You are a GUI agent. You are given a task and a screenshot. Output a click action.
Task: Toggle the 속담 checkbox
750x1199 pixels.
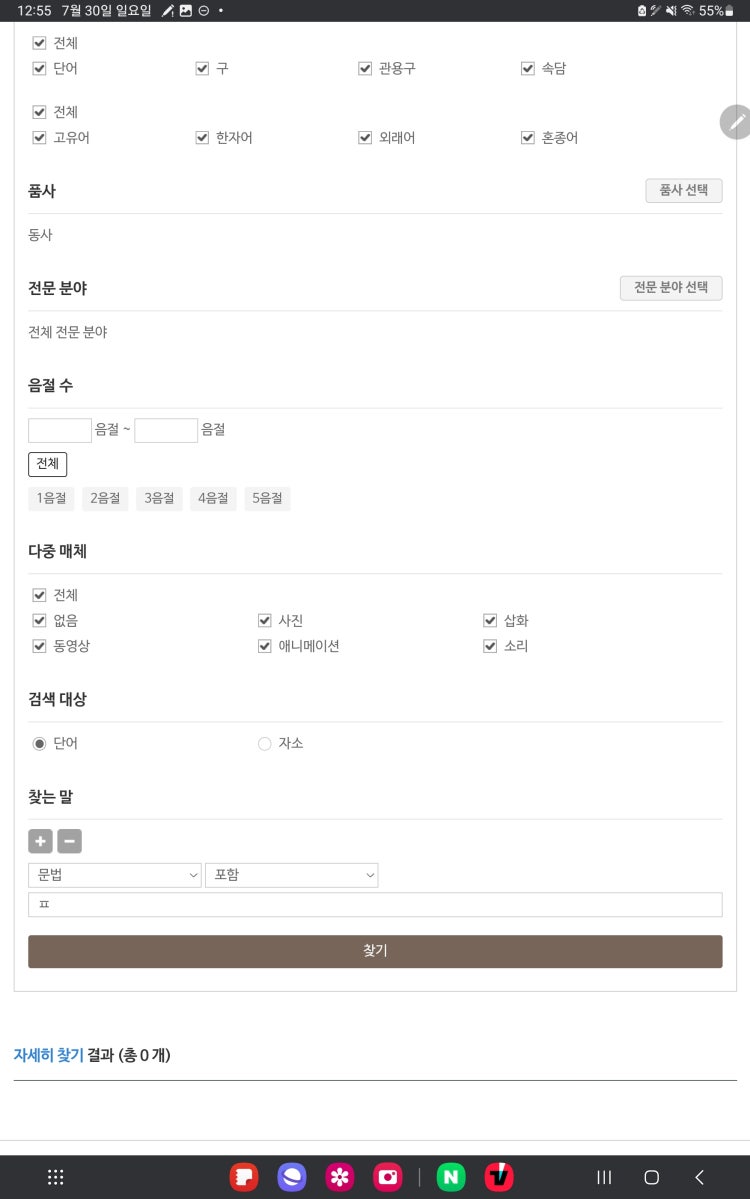[x=528, y=68]
